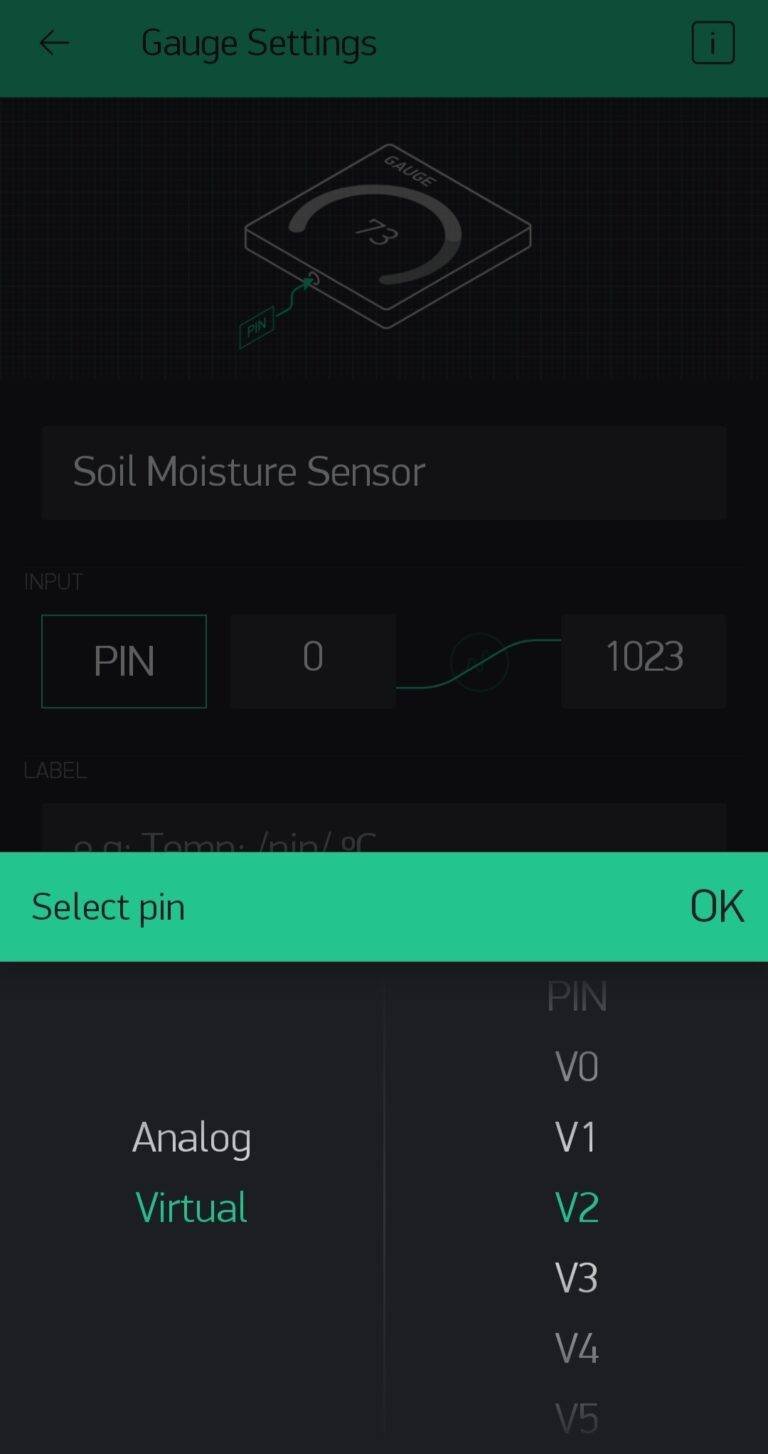Select Analog pin type
This screenshot has height=1454, width=768.
190,1135
